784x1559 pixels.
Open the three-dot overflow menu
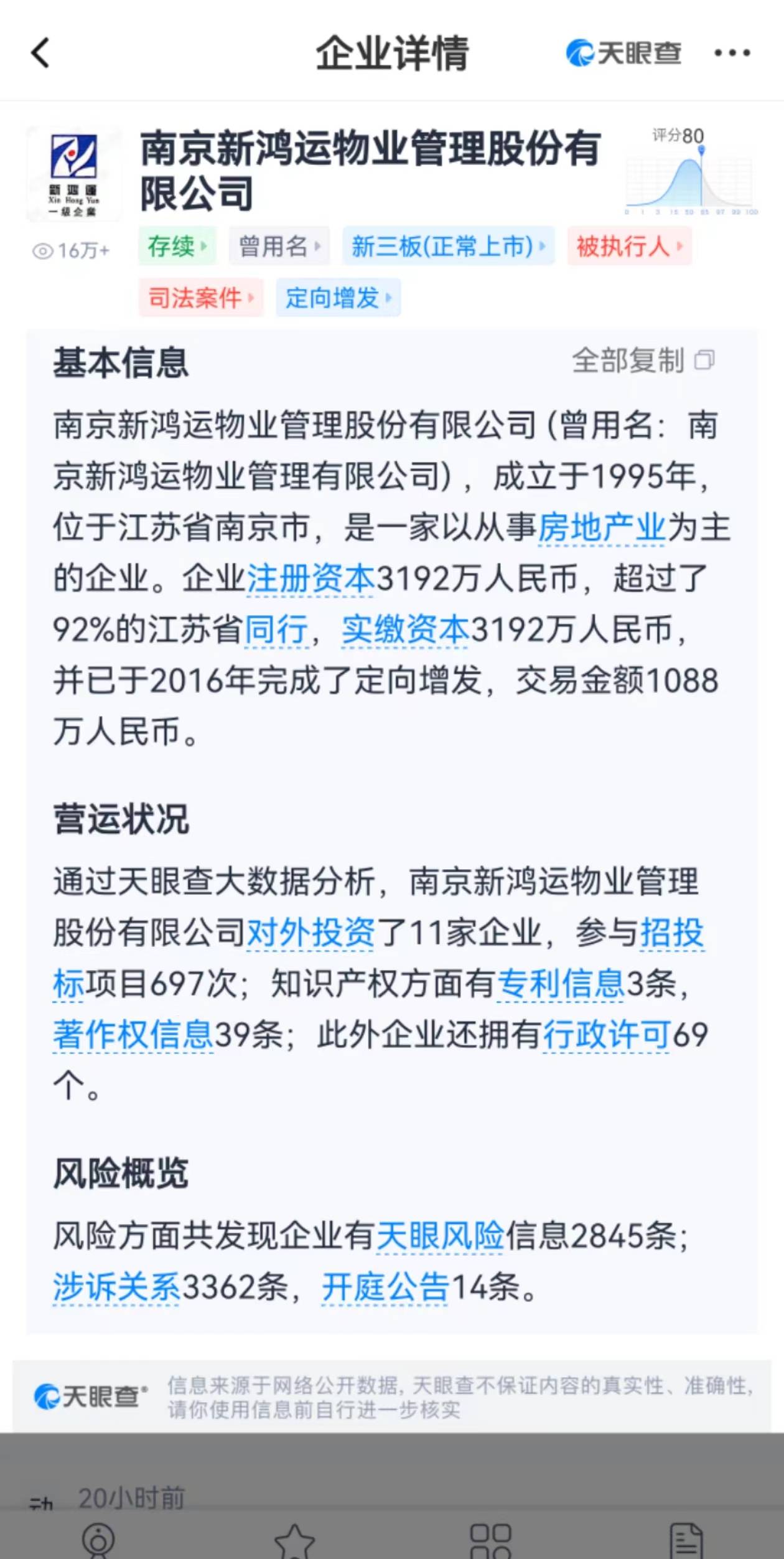pyautogui.click(x=732, y=53)
